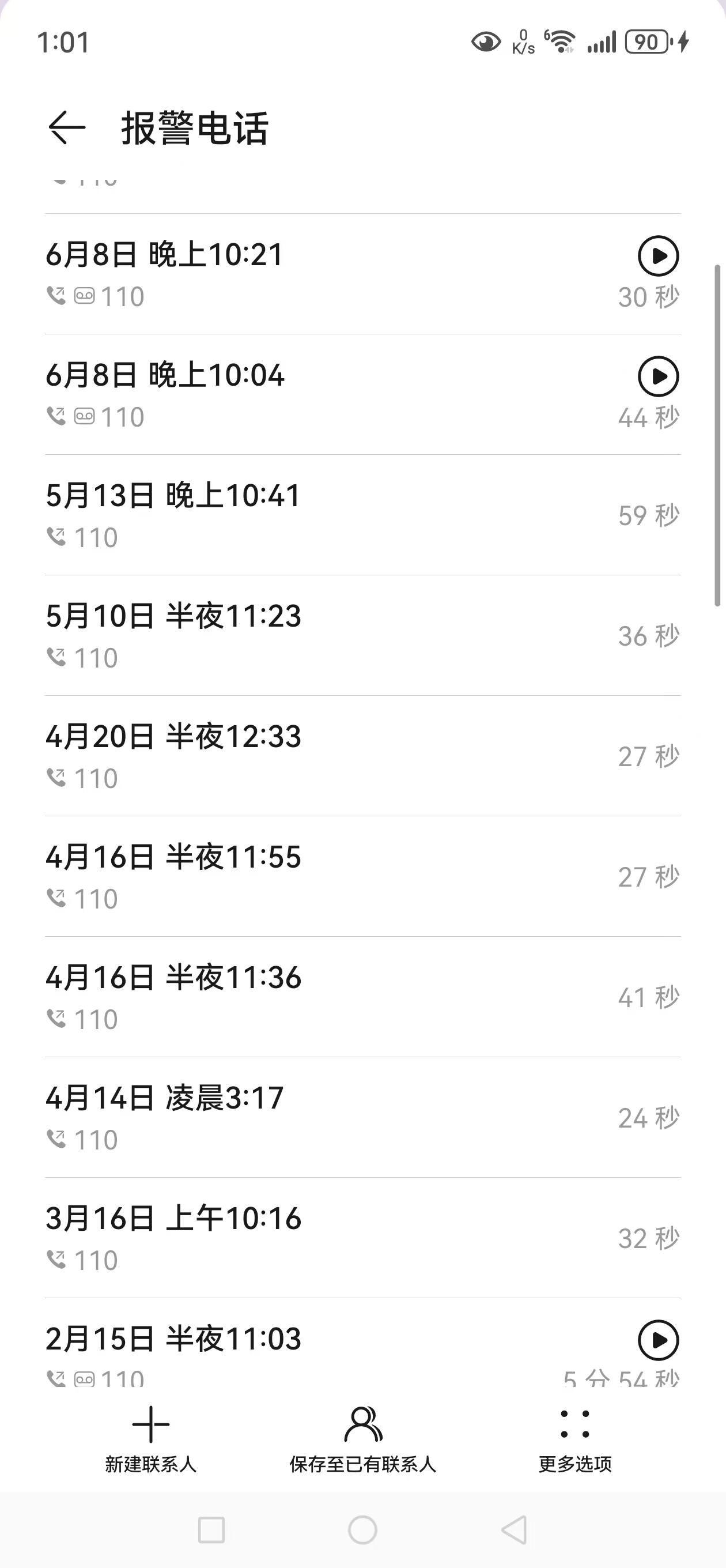Tap the system home button

362,1529
